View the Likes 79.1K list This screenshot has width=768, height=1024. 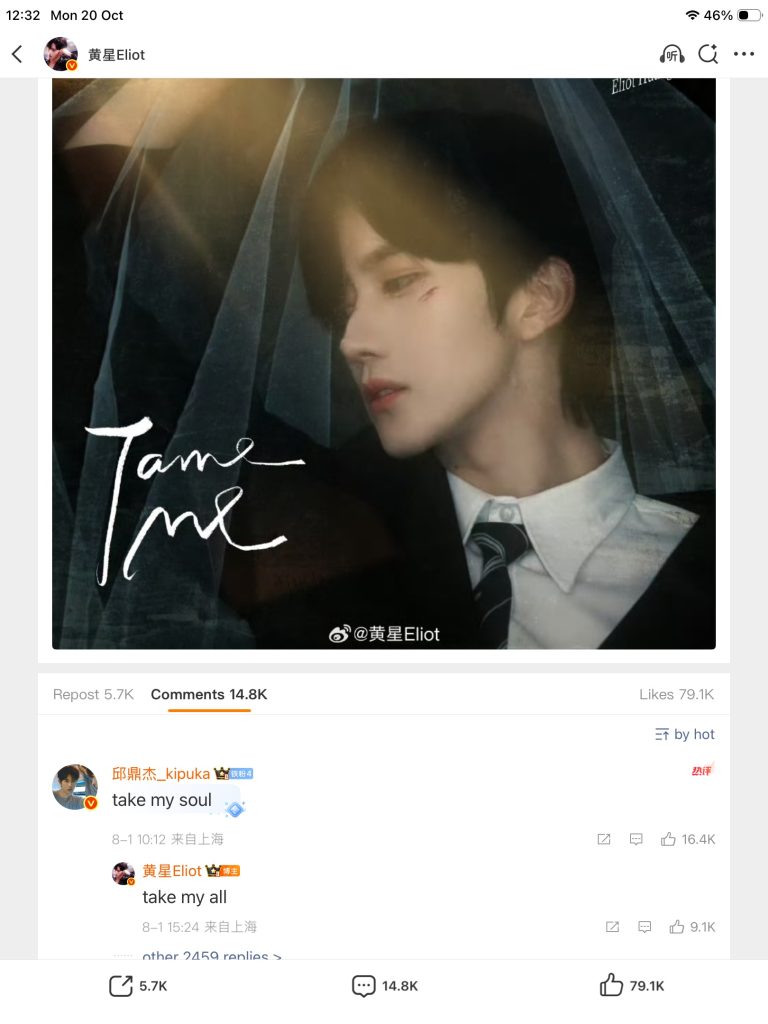pos(676,694)
